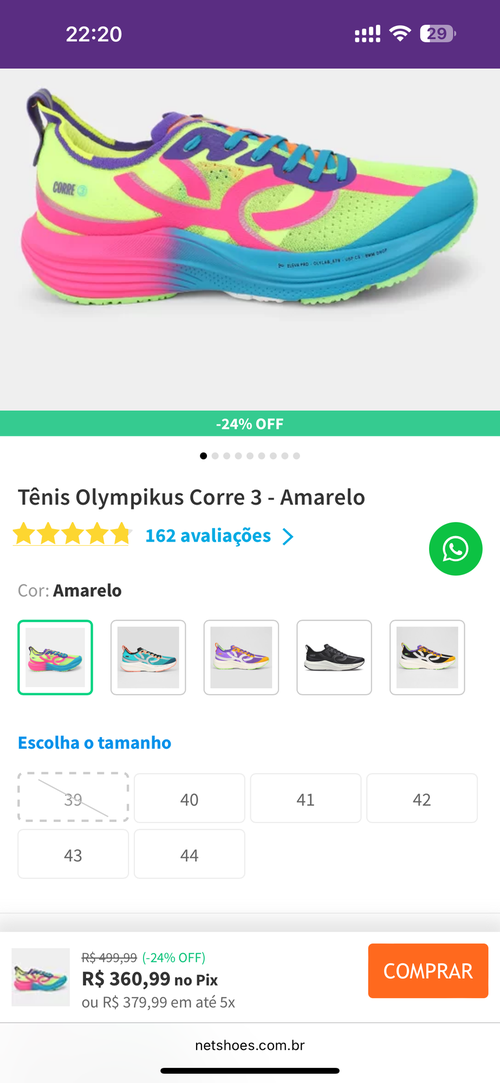The image size is (500, 1083).
Task: Select the Amarelo color swatch
Action: pos(55,658)
